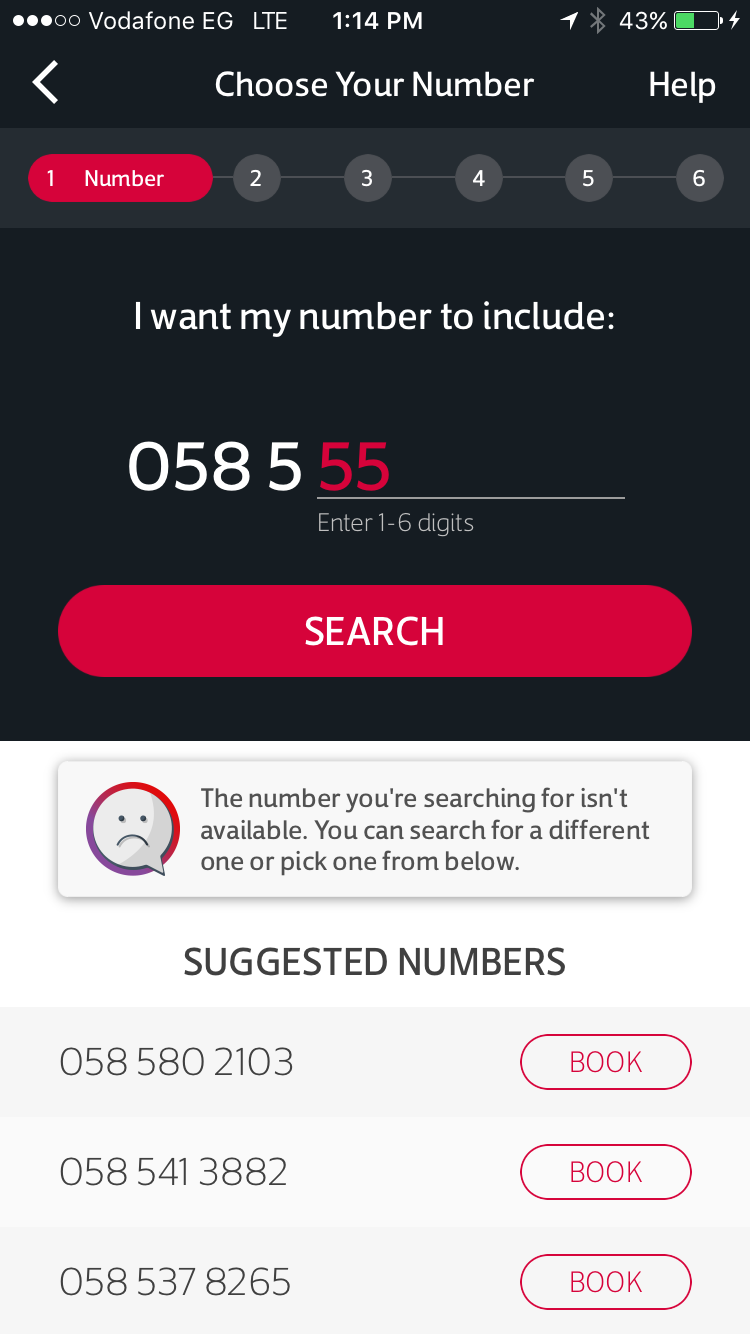750x1334 pixels.
Task: Jump to step 5 in progress bar
Action: pyautogui.click(x=588, y=178)
